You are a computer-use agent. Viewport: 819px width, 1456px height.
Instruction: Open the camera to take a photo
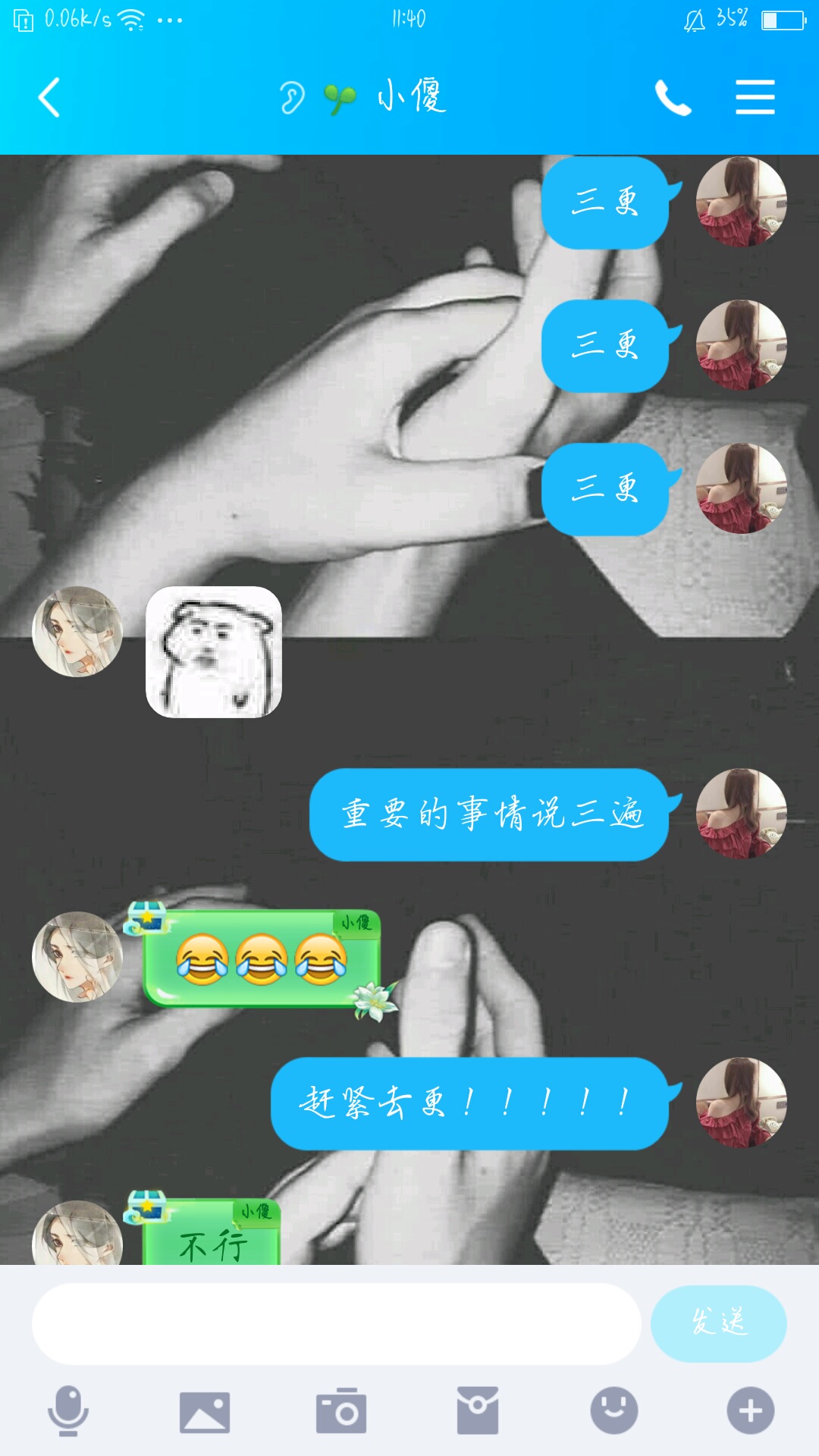(341, 1411)
